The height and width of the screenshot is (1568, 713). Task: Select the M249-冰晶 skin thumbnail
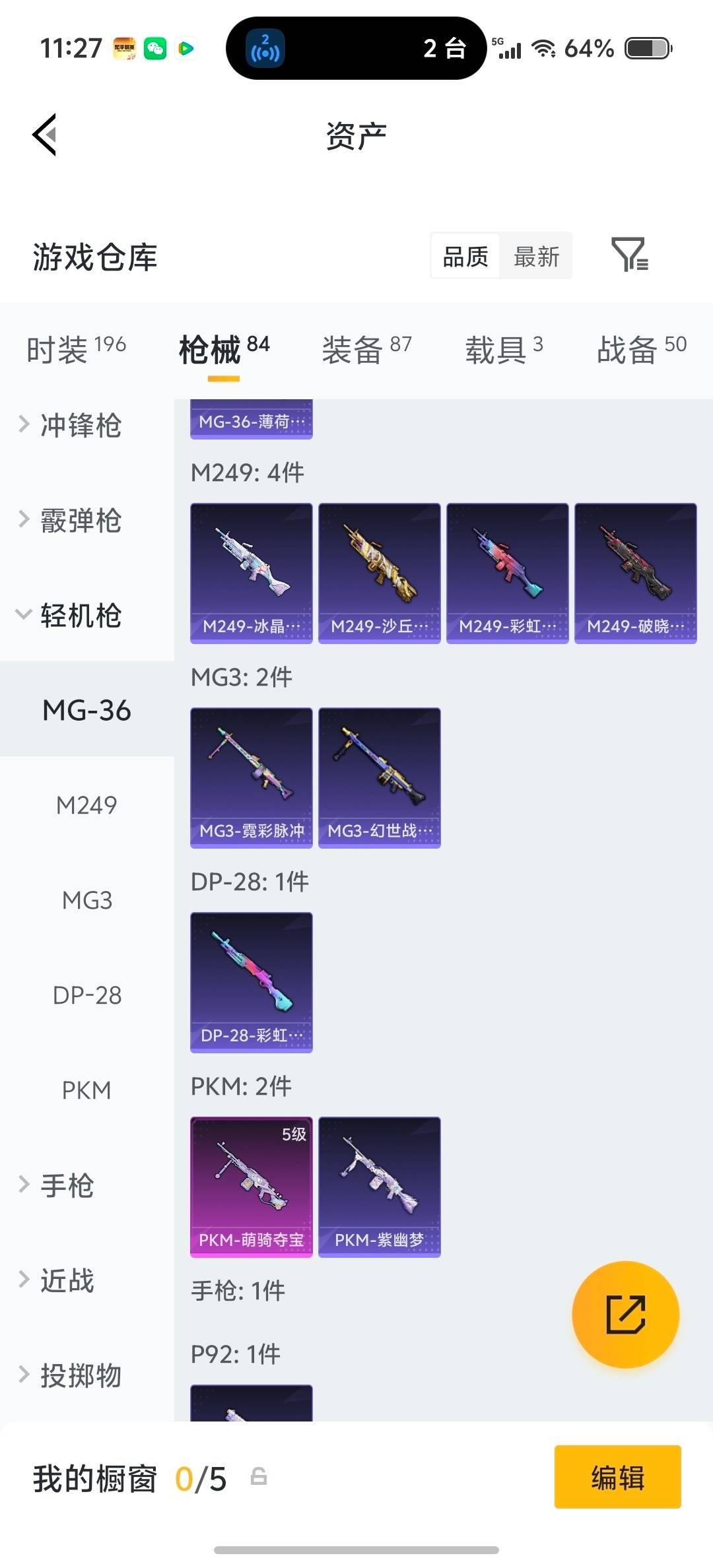point(251,572)
